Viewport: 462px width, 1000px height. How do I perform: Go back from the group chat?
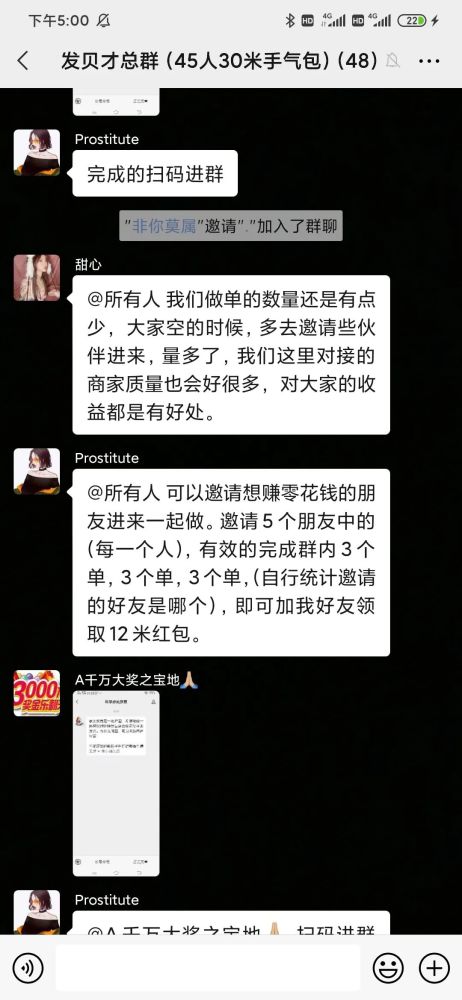(23, 61)
